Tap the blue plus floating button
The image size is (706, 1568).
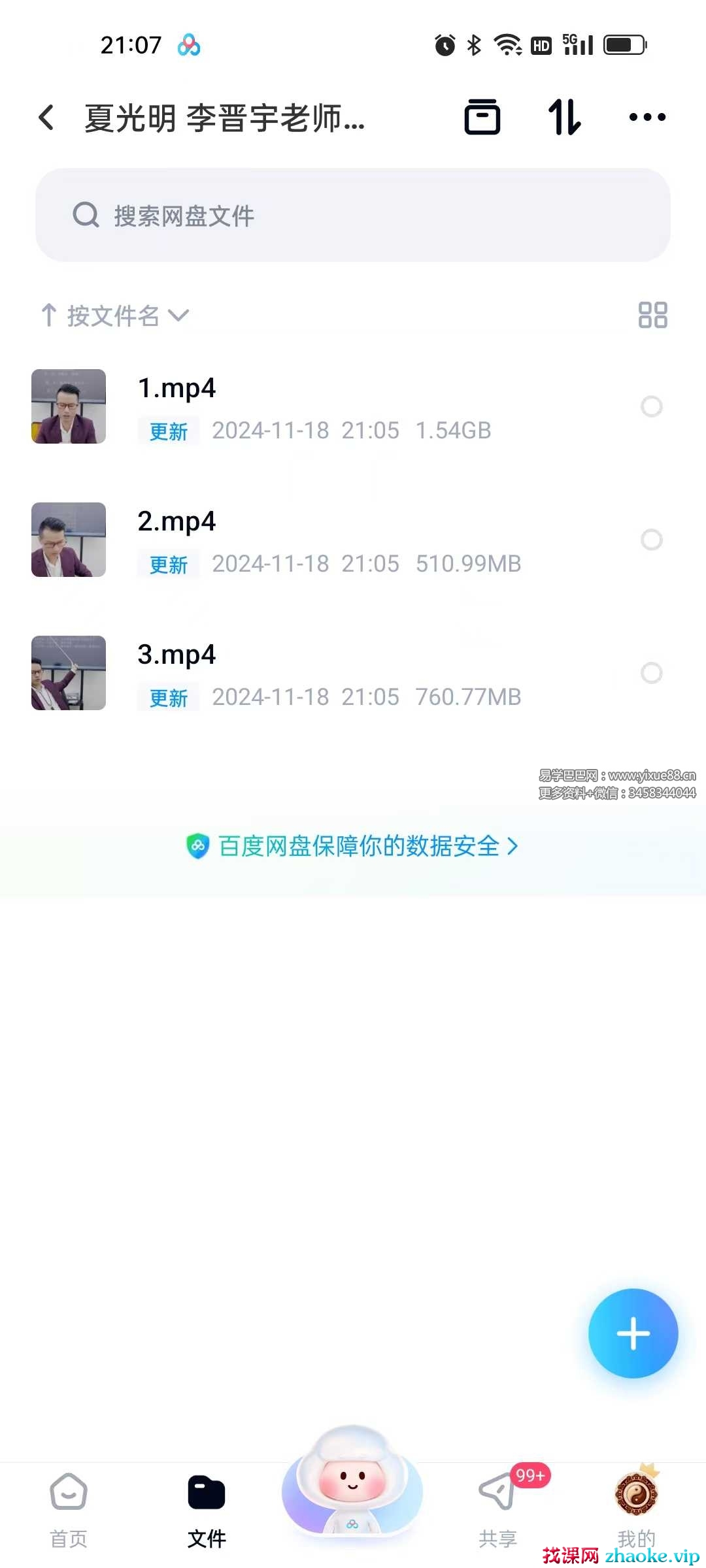coord(633,1333)
